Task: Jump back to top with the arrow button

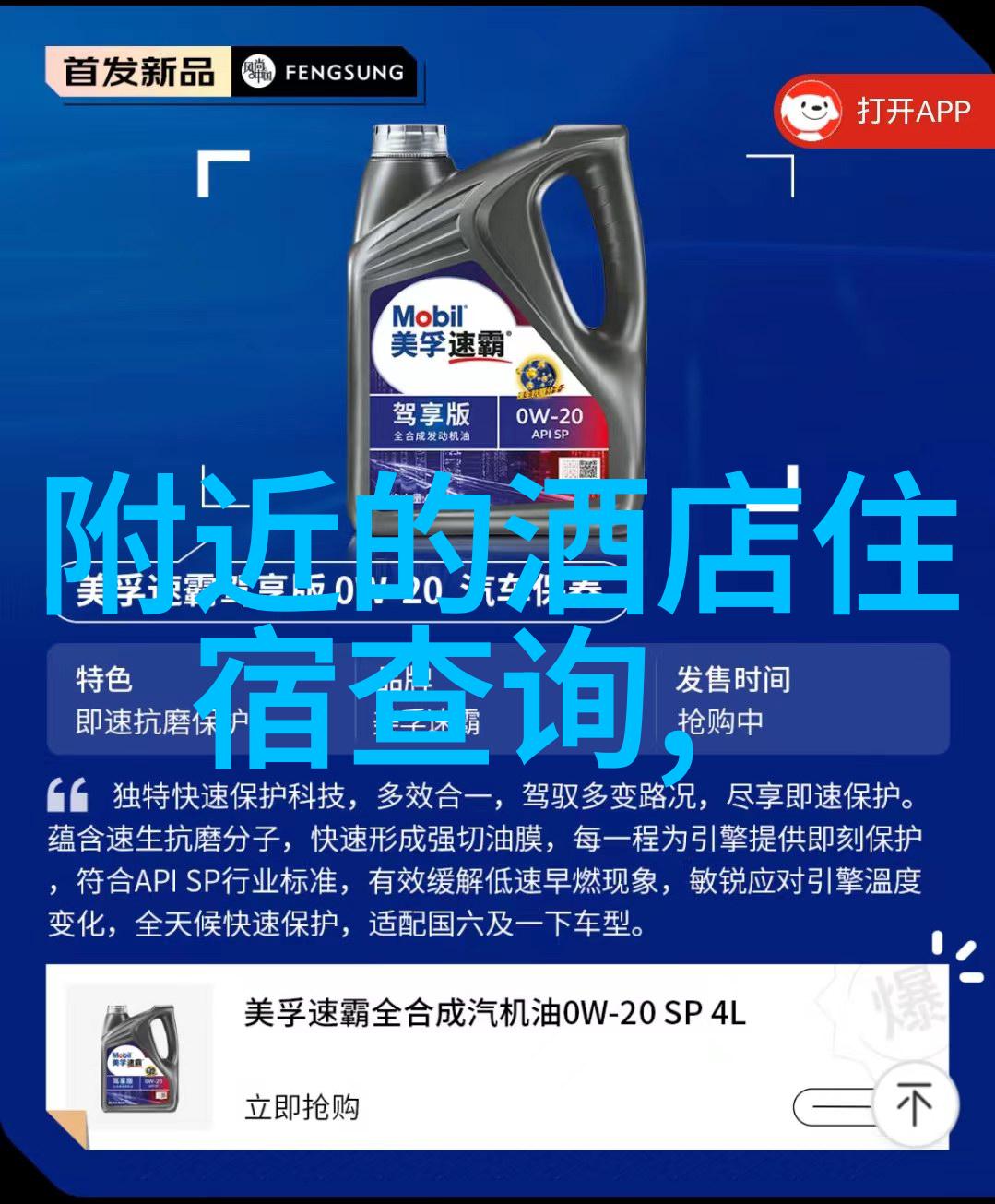Action: click(913, 1103)
